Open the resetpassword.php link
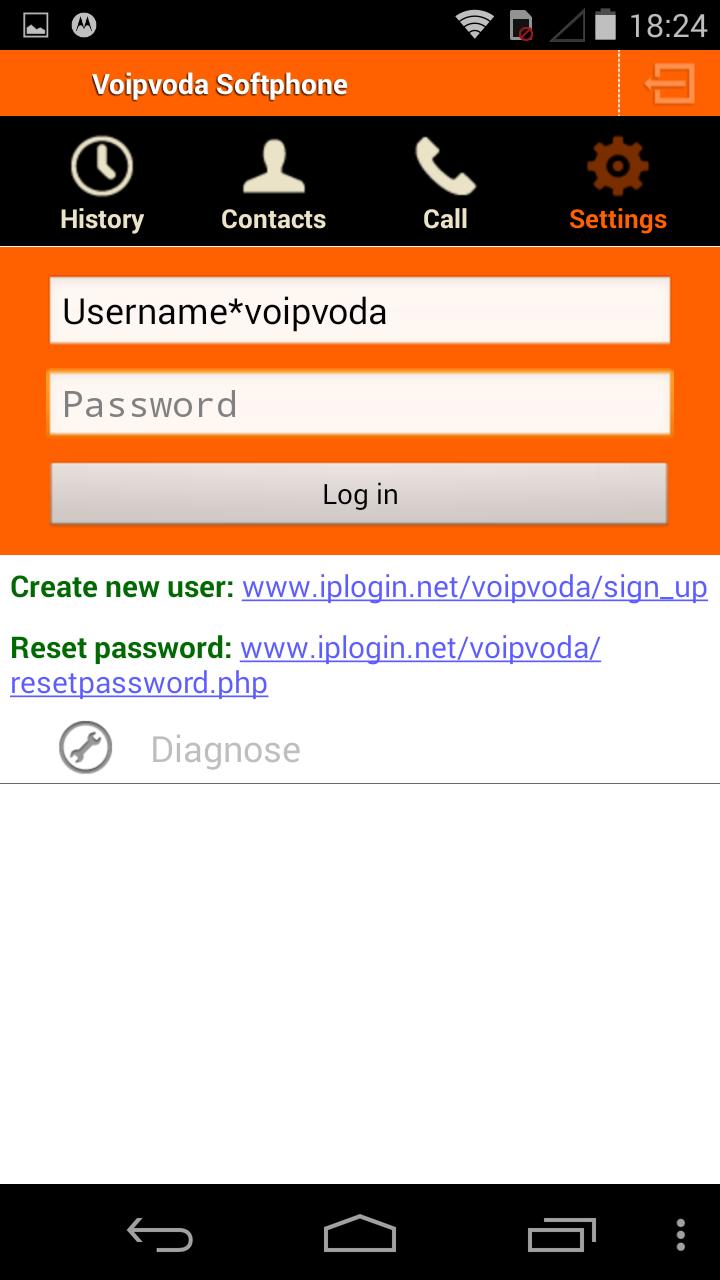This screenshot has height=1280, width=720. pos(140,683)
